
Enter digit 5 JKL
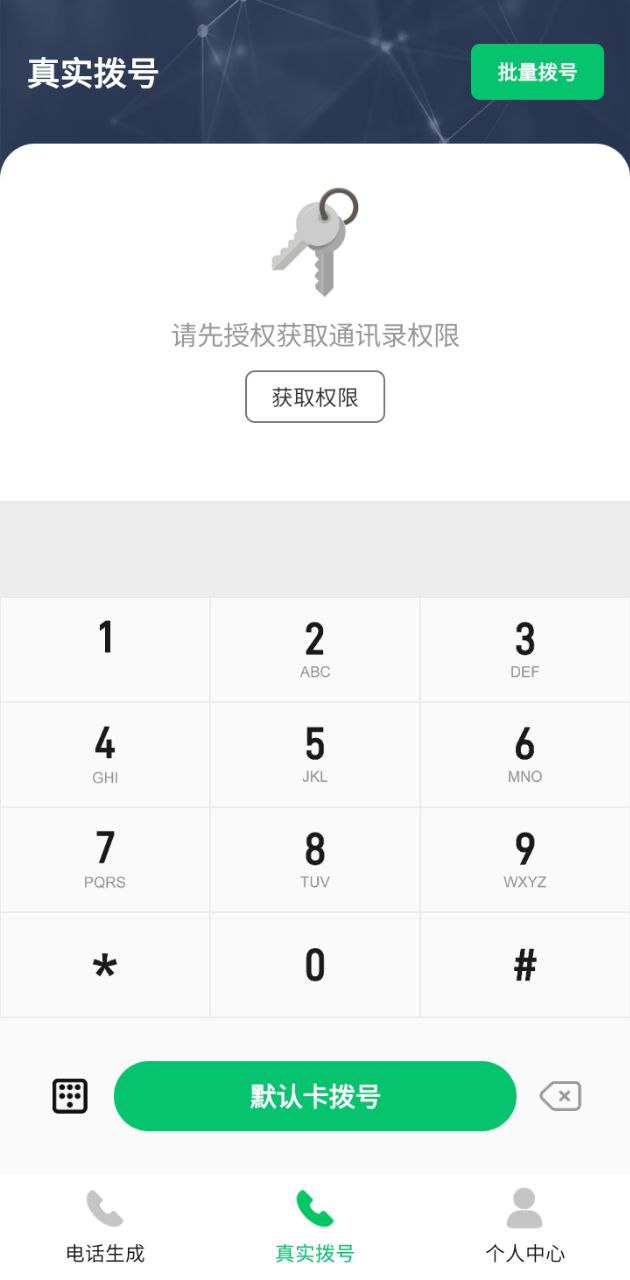pos(315,754)
